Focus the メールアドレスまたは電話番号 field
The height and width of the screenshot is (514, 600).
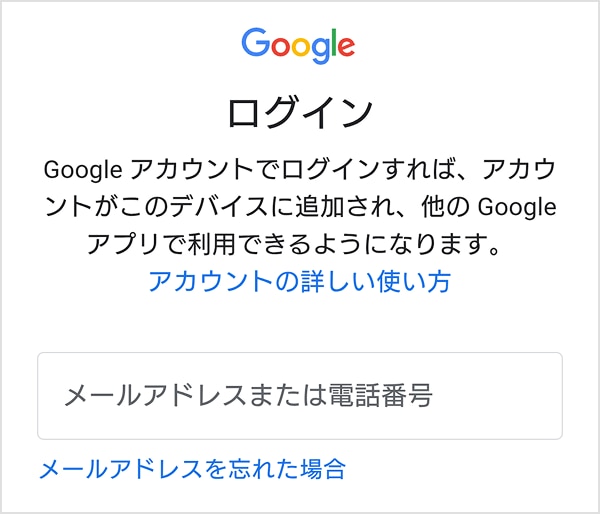pyautogui.click(x=299, y=396)
